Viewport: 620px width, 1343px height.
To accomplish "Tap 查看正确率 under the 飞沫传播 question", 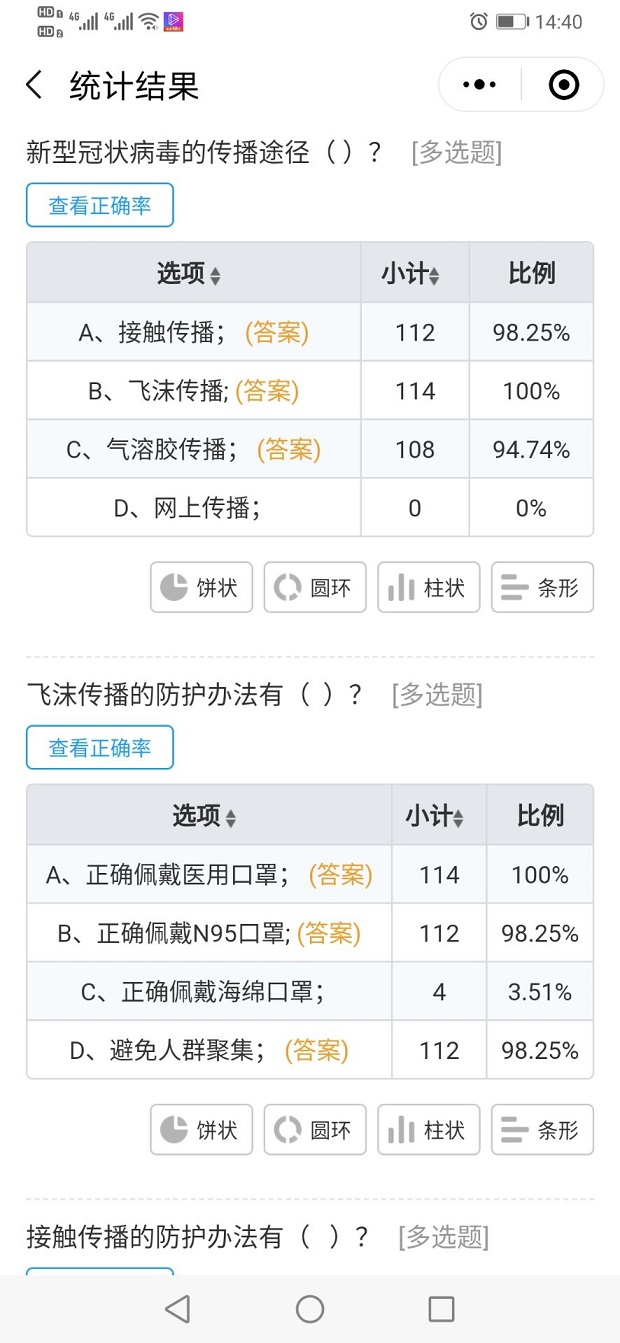I will click(100, 747).
